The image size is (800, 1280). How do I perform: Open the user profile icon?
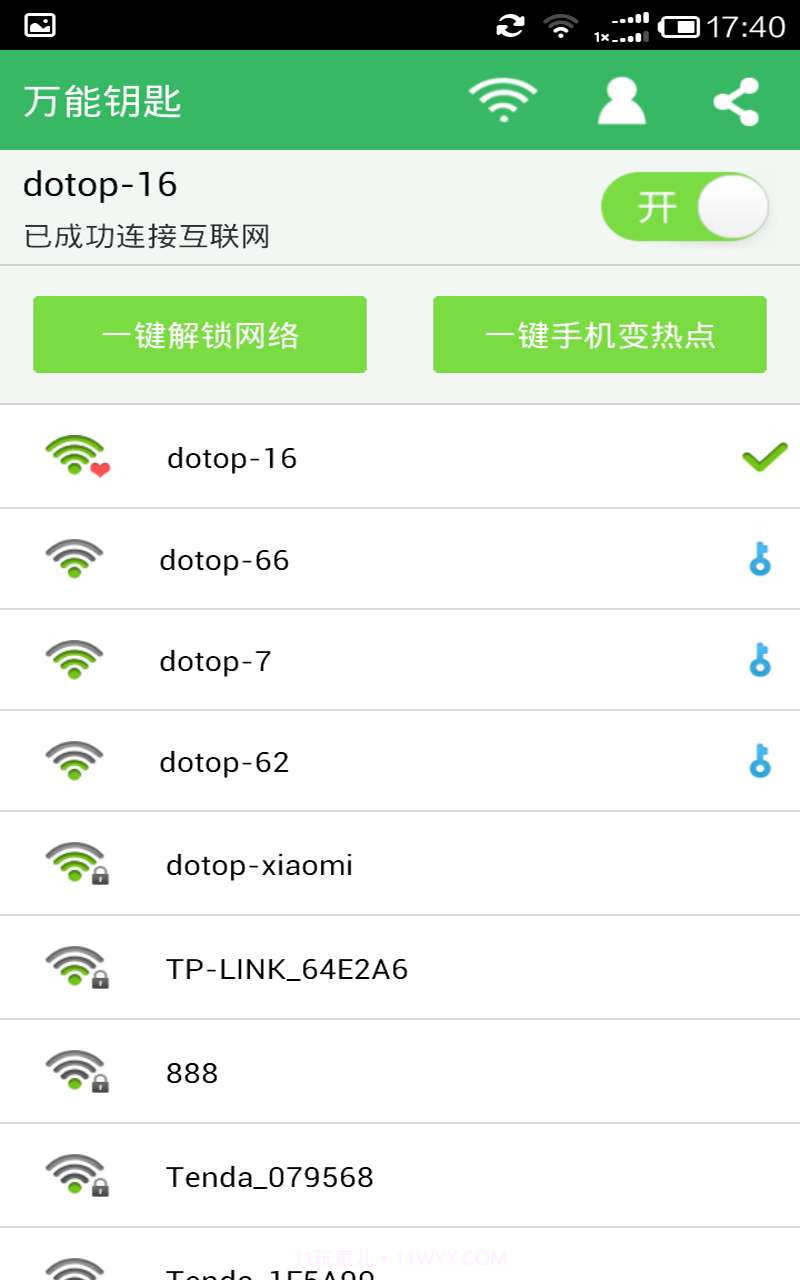(620, 99)
